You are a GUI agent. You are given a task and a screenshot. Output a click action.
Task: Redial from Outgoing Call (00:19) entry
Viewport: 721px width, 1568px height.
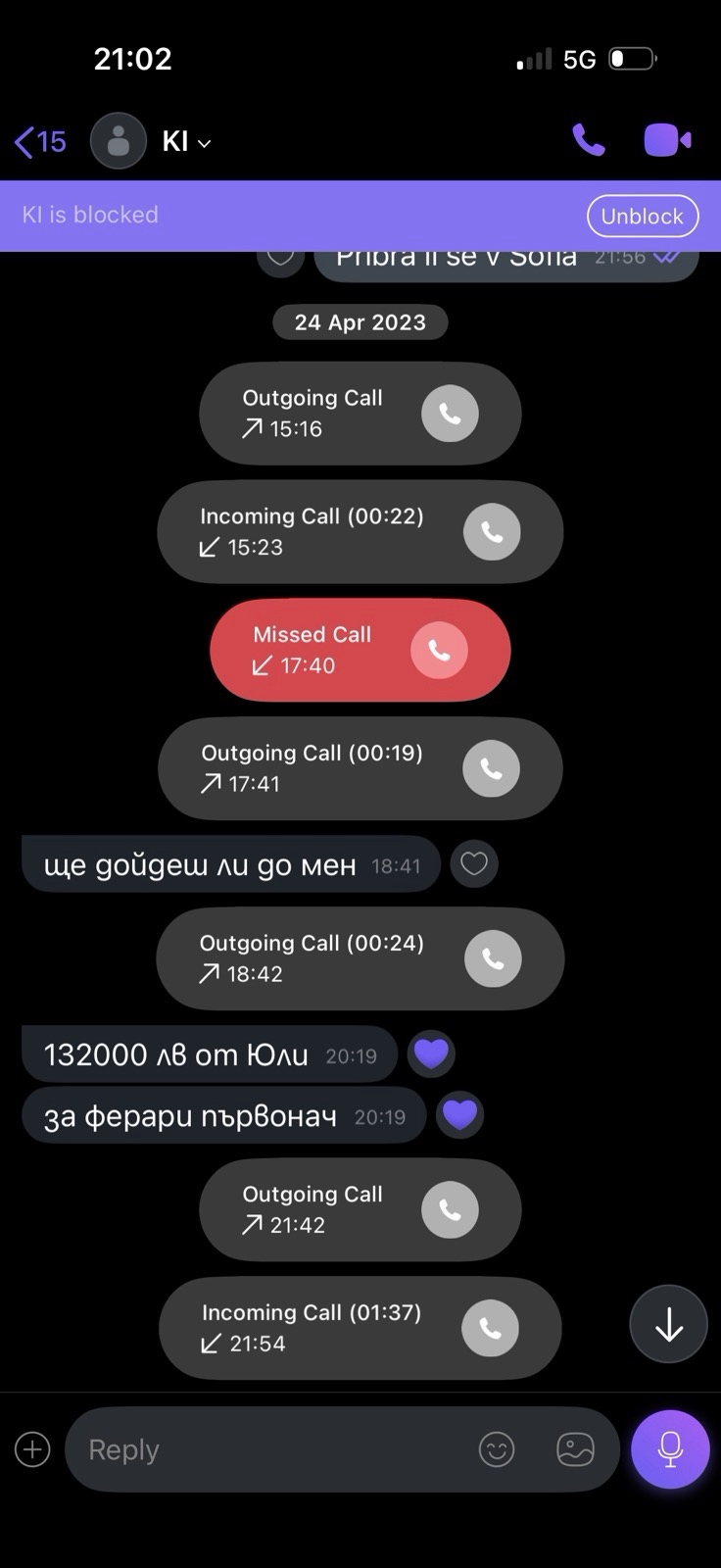[x=491, y=769]
